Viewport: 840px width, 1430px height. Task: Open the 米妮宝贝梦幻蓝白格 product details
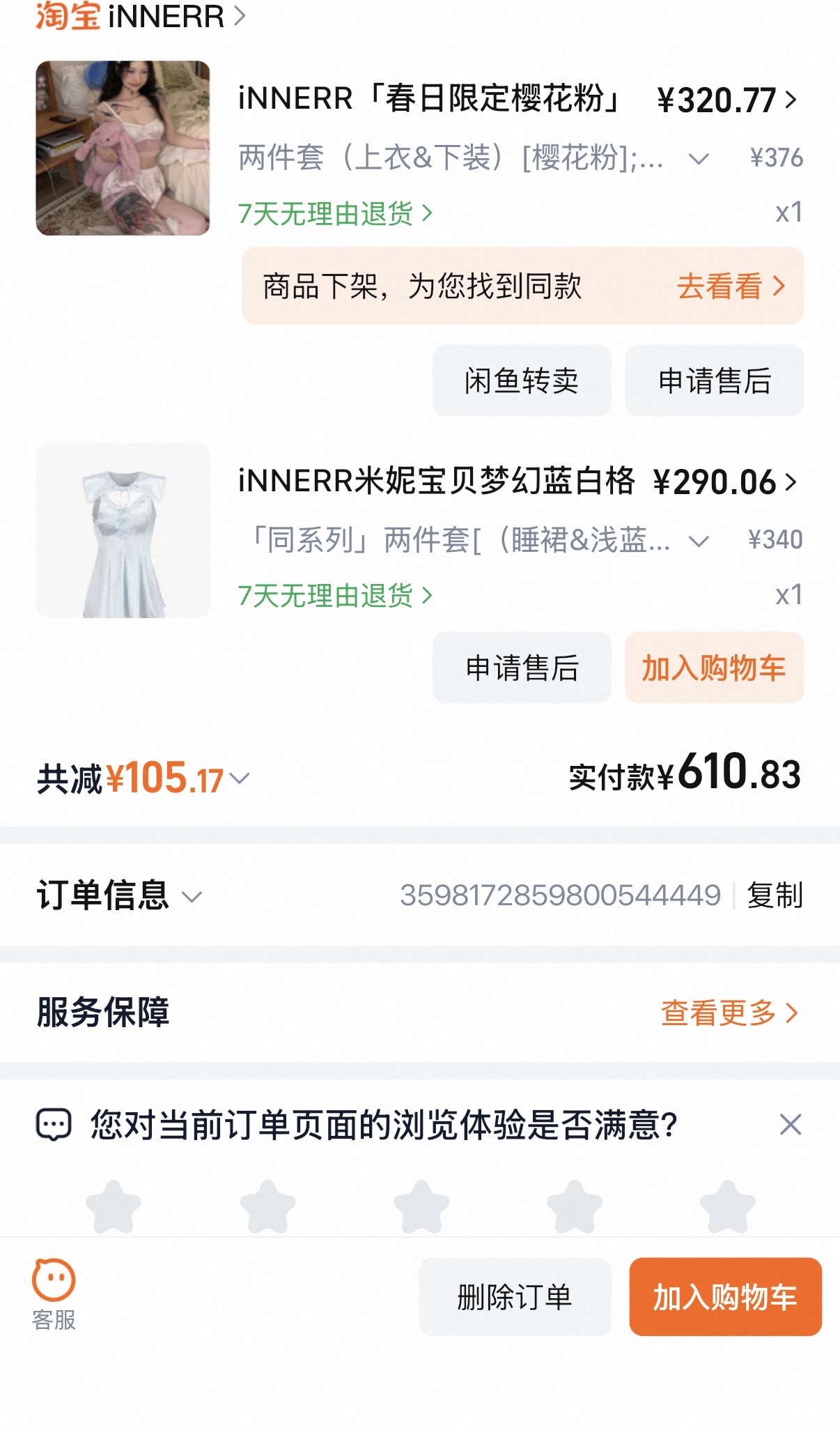(436, 481)
